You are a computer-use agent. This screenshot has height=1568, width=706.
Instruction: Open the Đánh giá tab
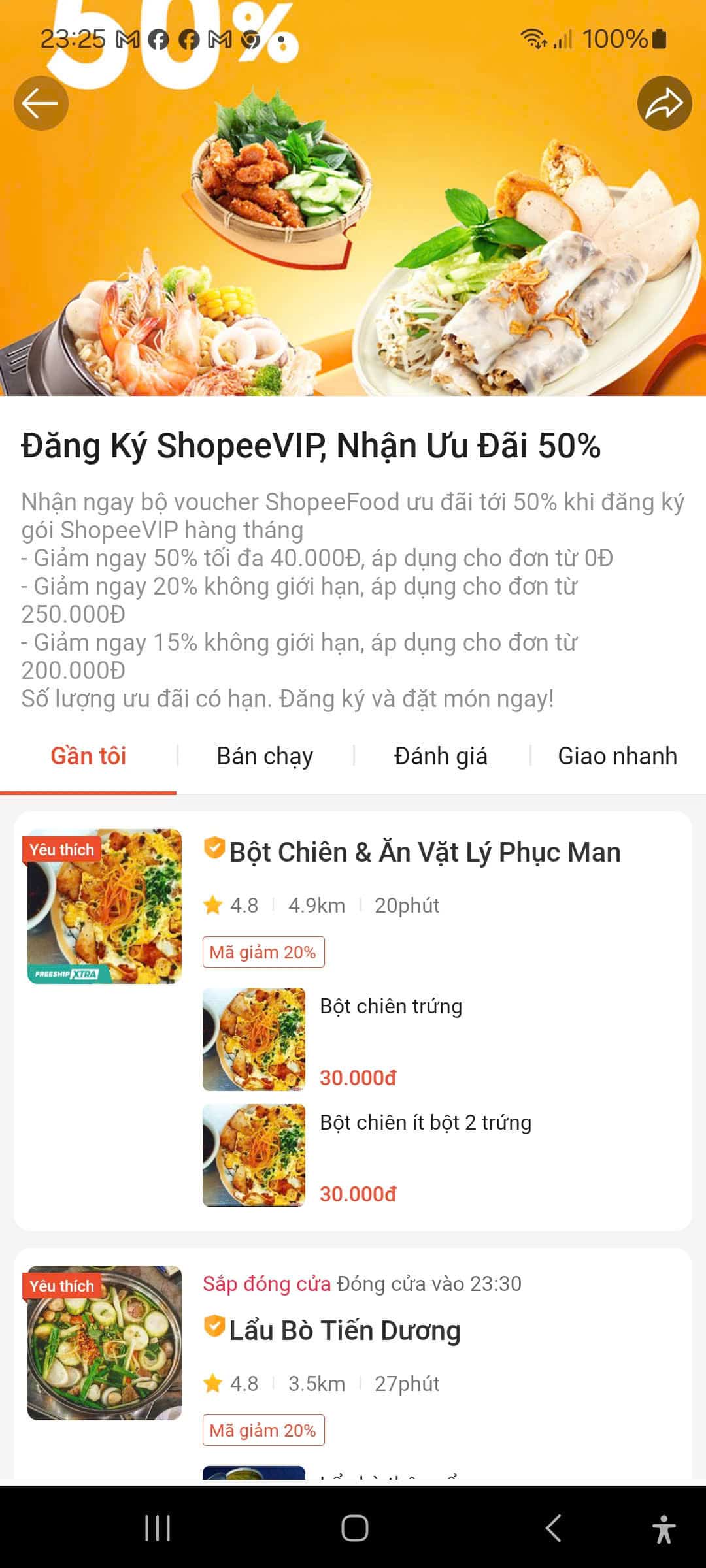tap(441, 757)
